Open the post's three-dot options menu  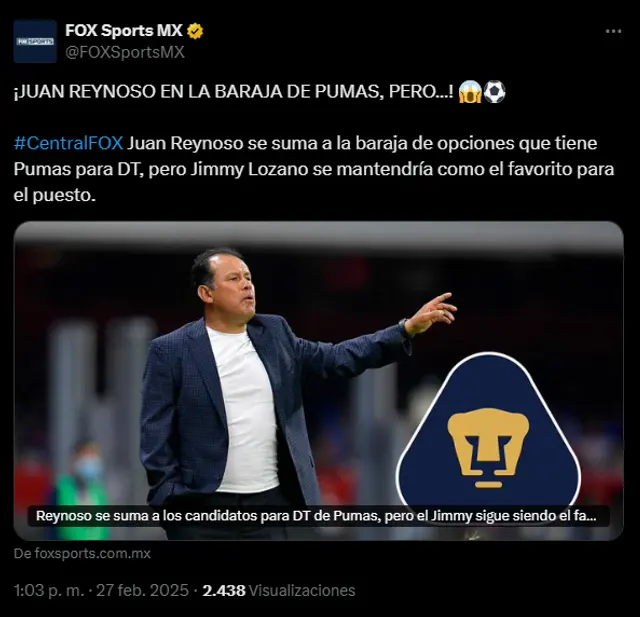pos(613,31)
